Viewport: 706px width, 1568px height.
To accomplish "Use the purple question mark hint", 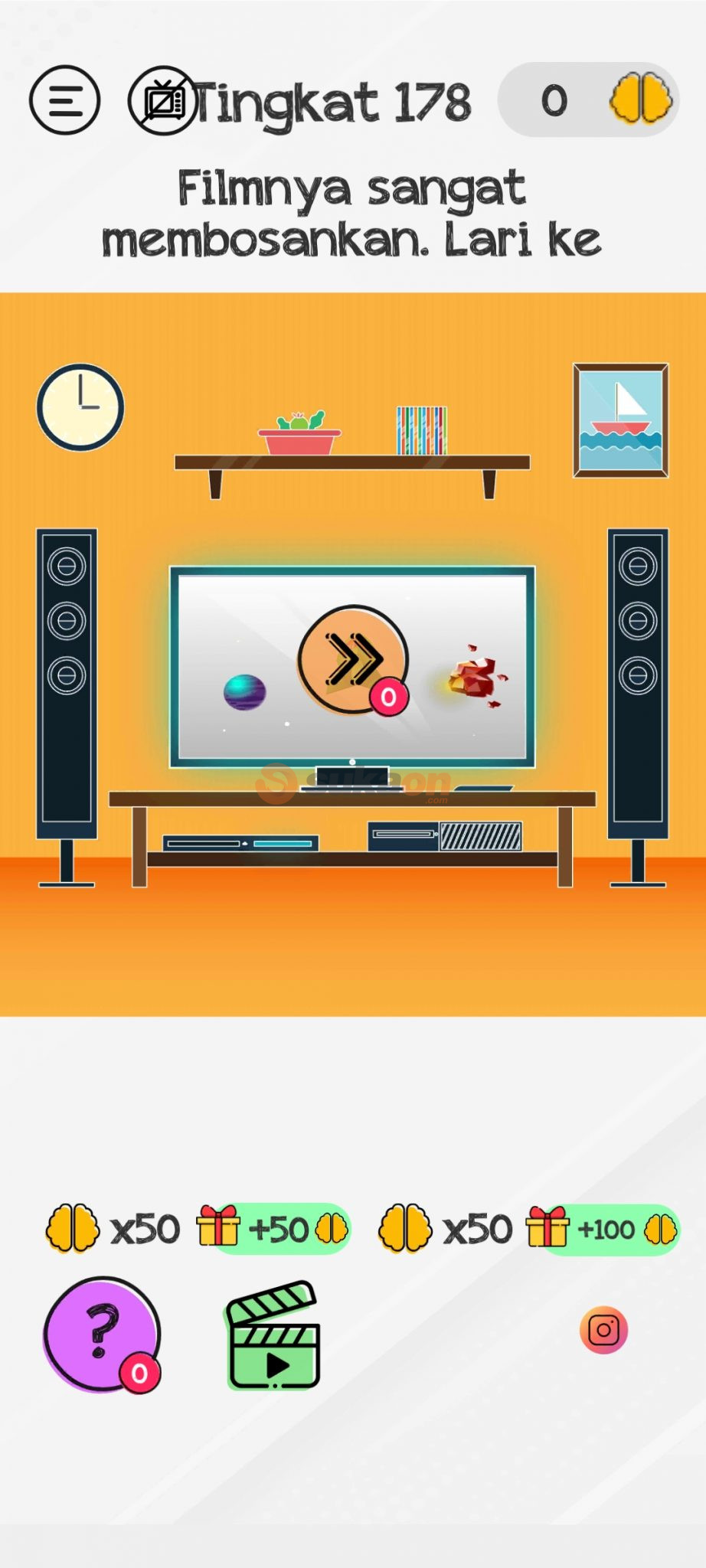I will click(101, 1334).
